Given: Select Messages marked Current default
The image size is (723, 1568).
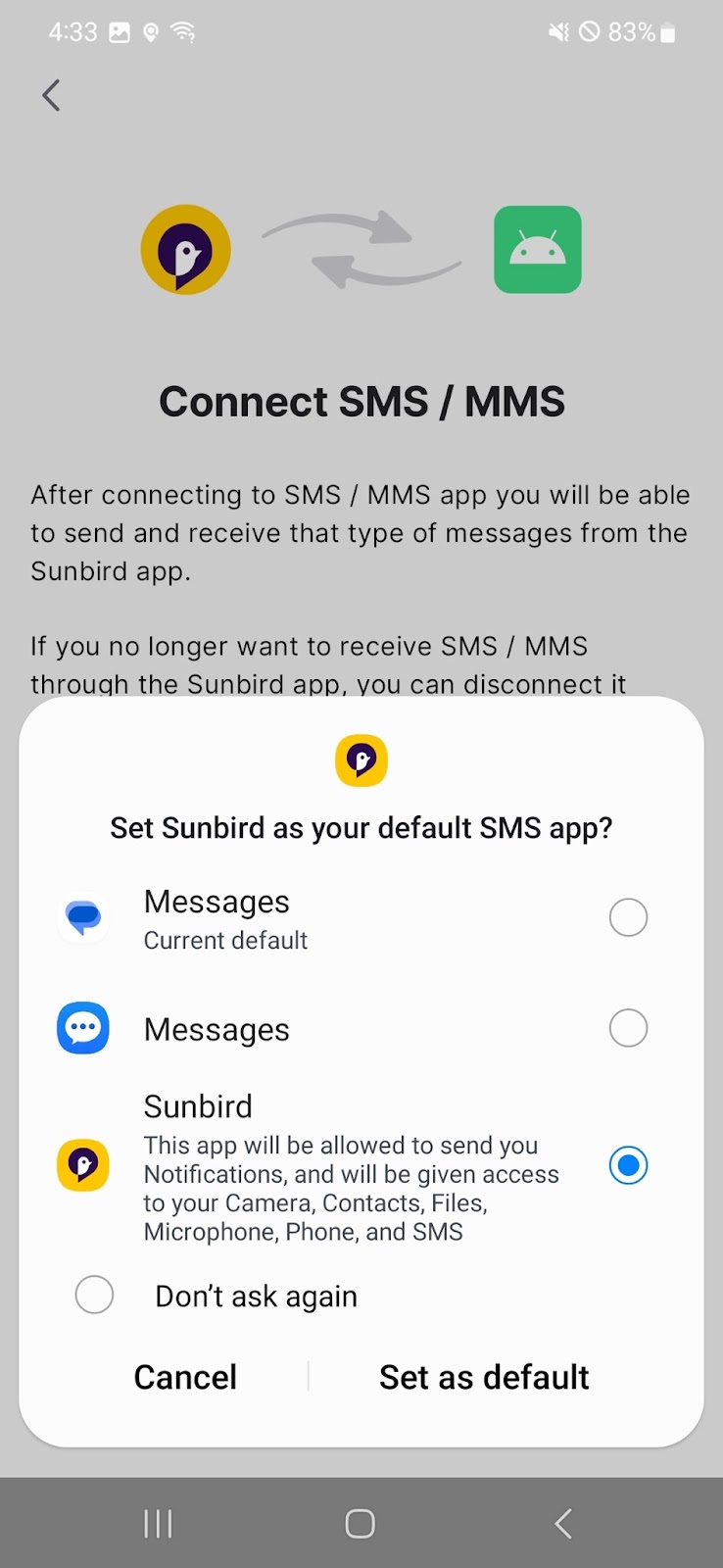Looking at the screenshot, I should point(627,918).
